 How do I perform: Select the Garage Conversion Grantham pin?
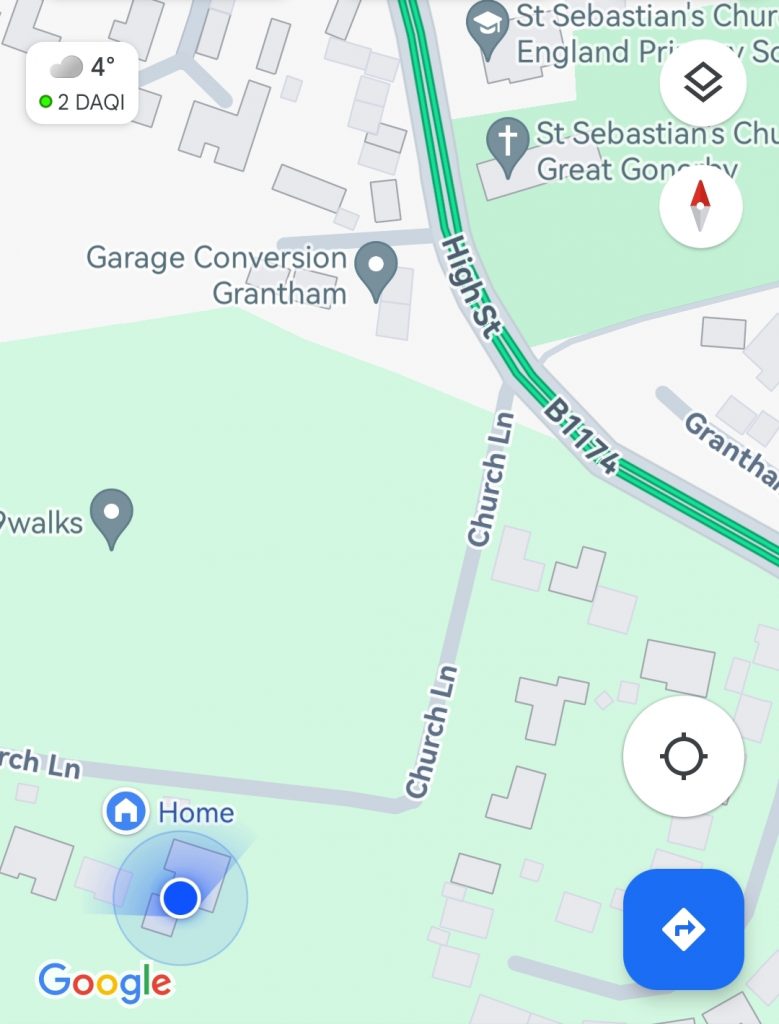(377, 268)
